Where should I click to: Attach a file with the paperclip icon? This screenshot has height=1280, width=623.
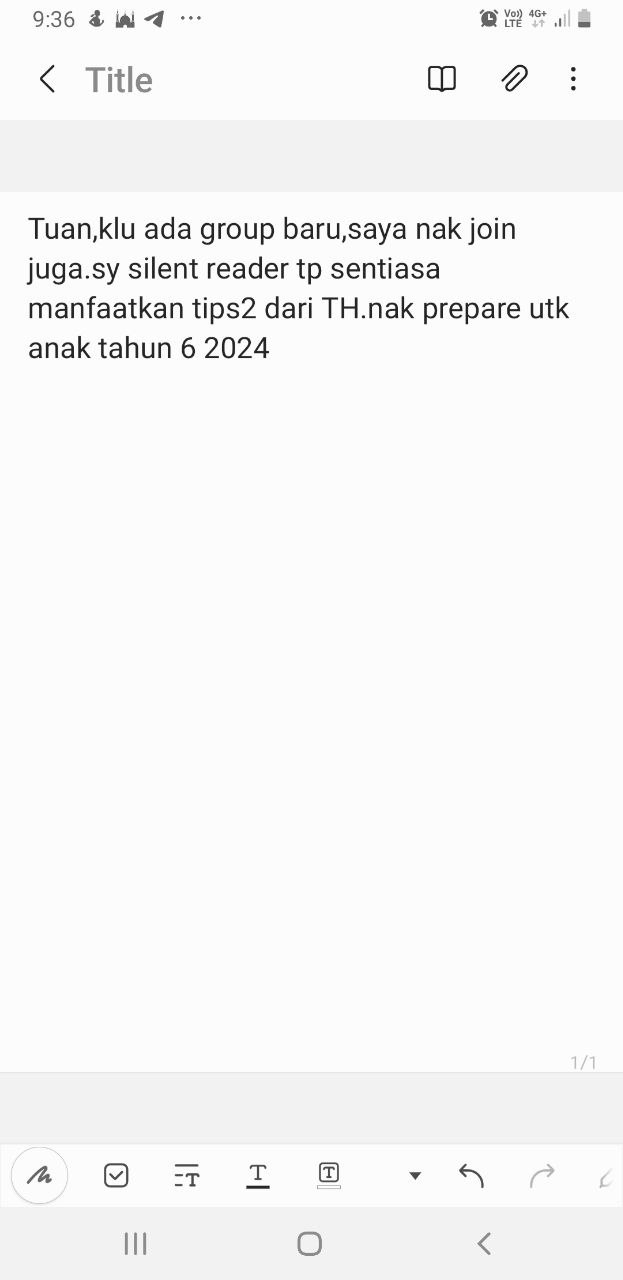pos(514,79)
